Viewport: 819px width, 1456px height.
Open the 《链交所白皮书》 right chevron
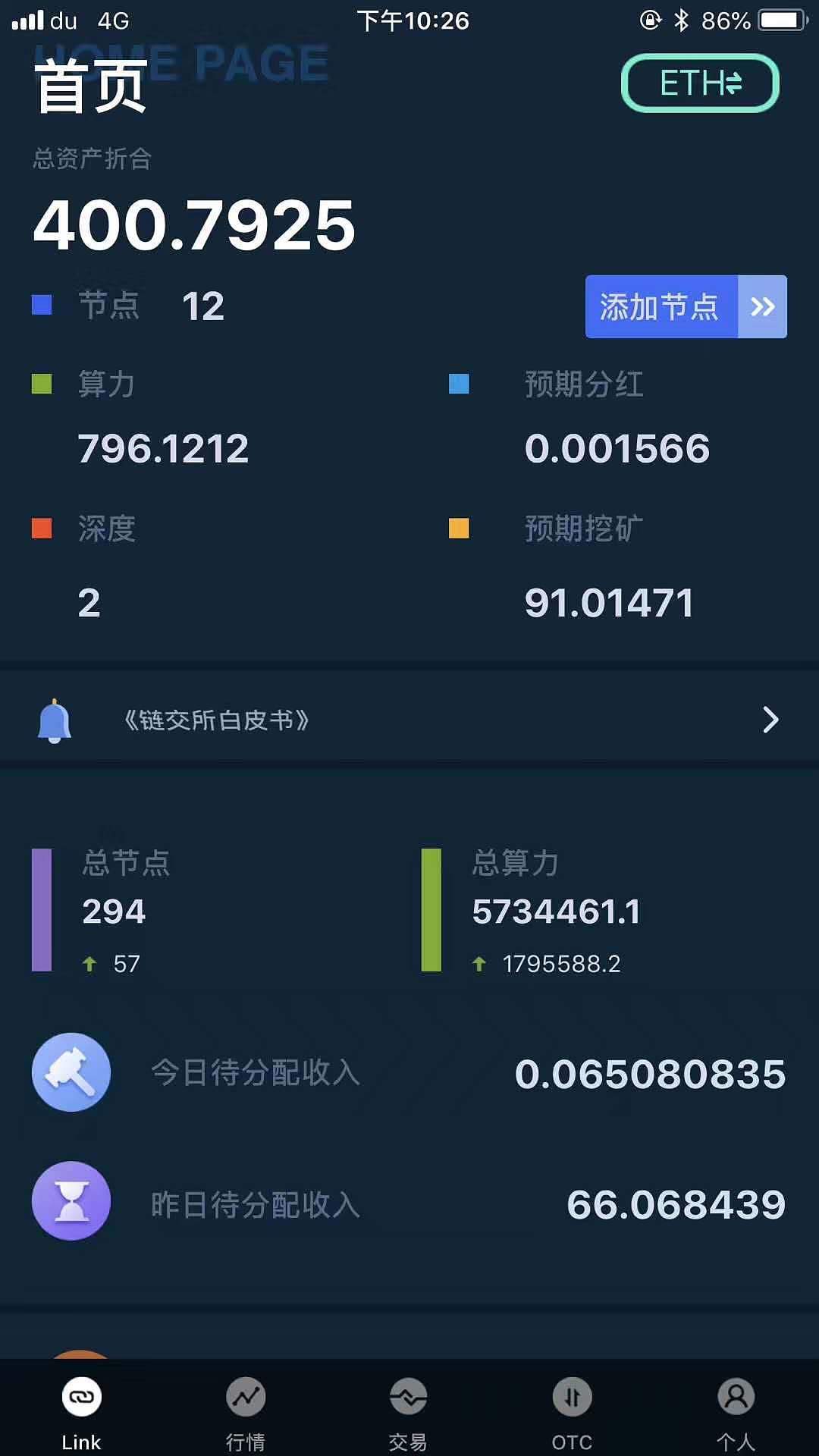pos(770,720)
